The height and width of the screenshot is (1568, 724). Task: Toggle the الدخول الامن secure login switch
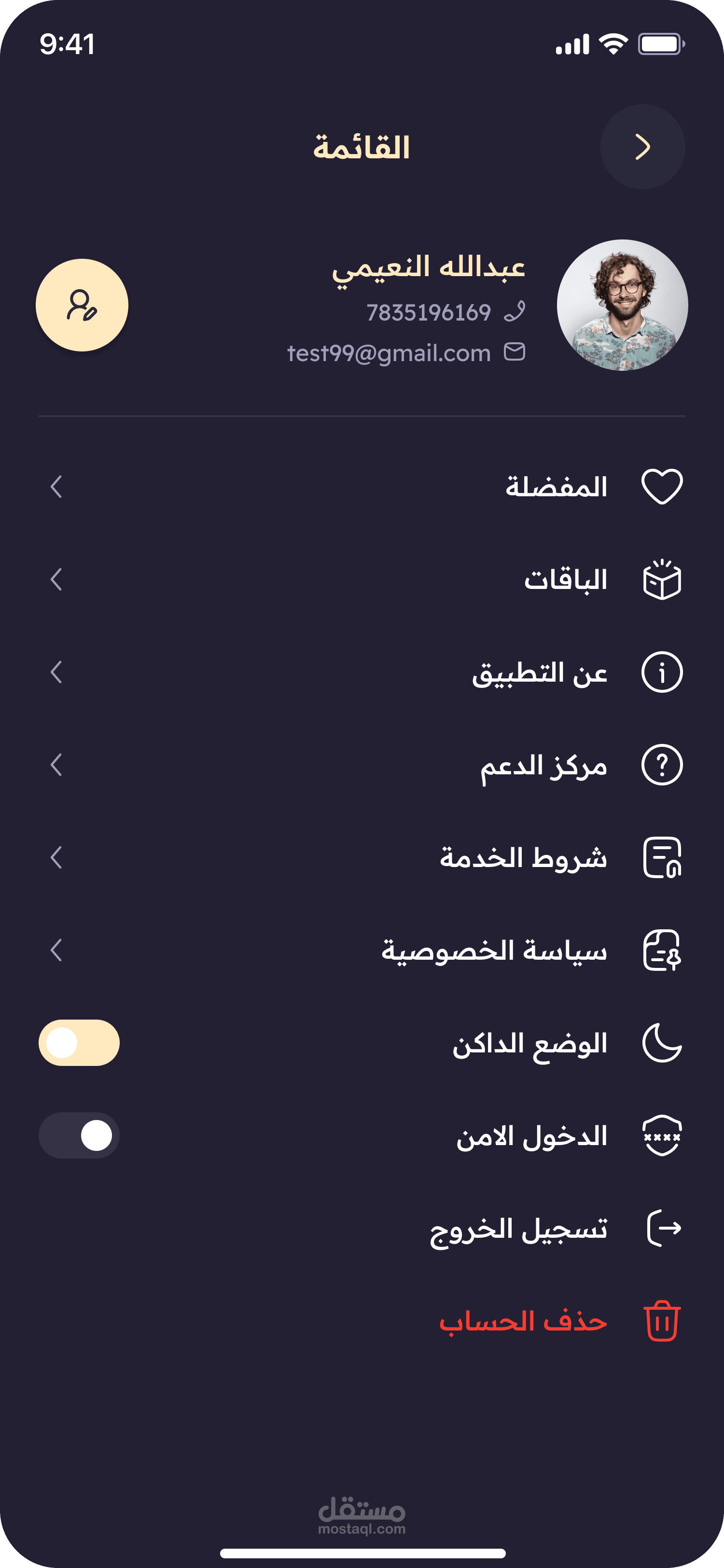click(79, 1135)
